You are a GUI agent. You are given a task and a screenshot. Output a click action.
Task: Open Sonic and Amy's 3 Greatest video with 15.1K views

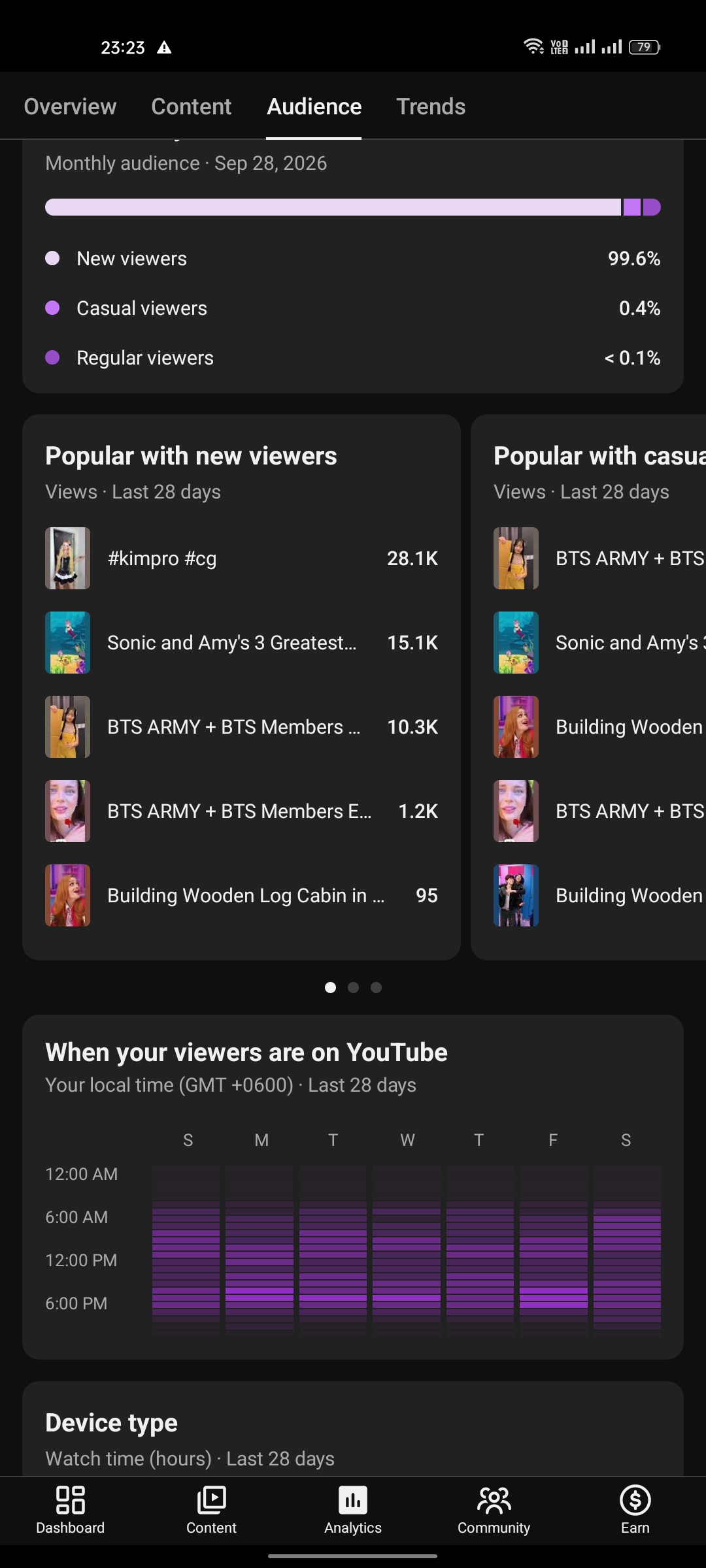[241, 643]
